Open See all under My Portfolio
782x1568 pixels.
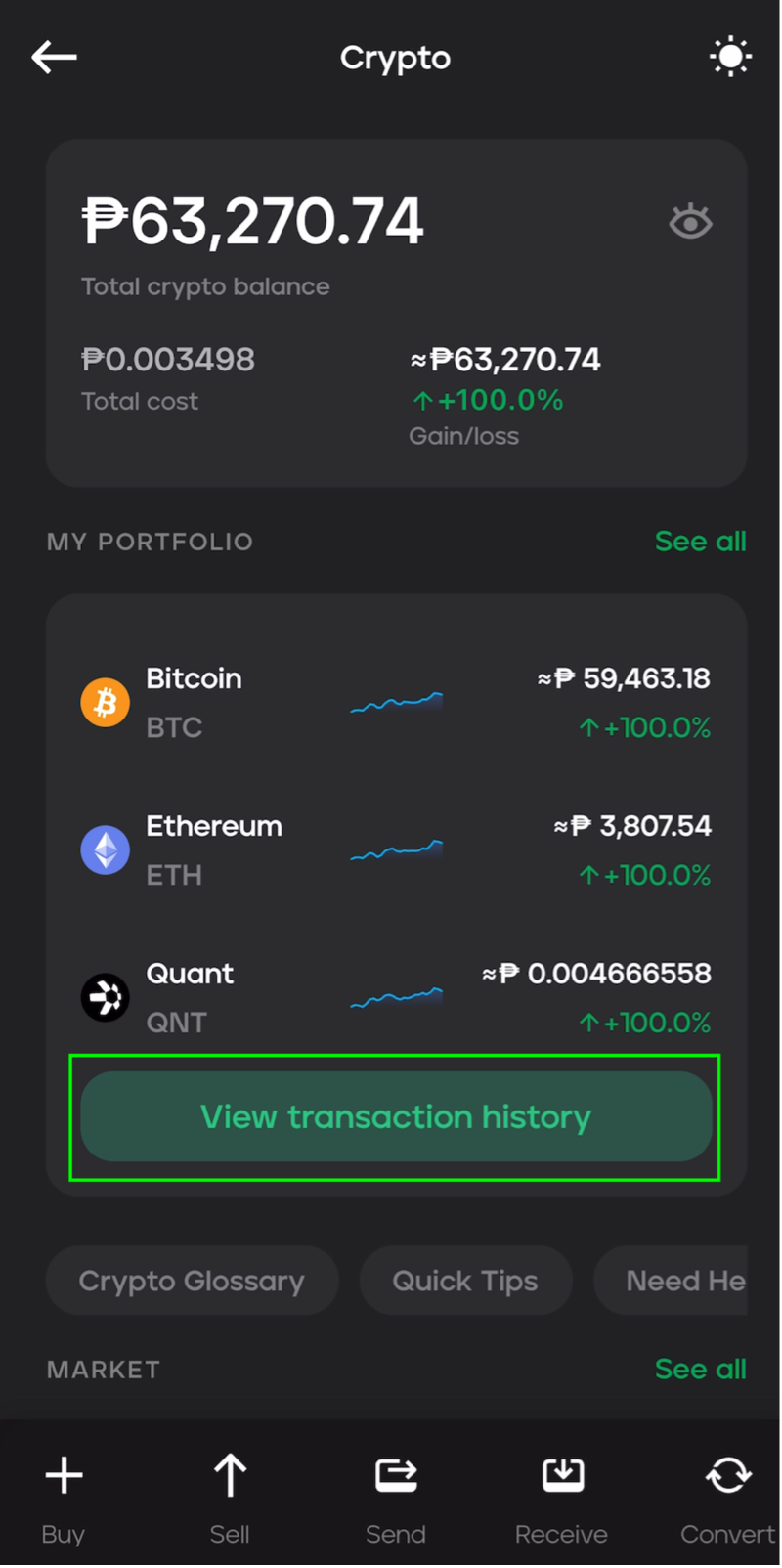click(701, 542)
